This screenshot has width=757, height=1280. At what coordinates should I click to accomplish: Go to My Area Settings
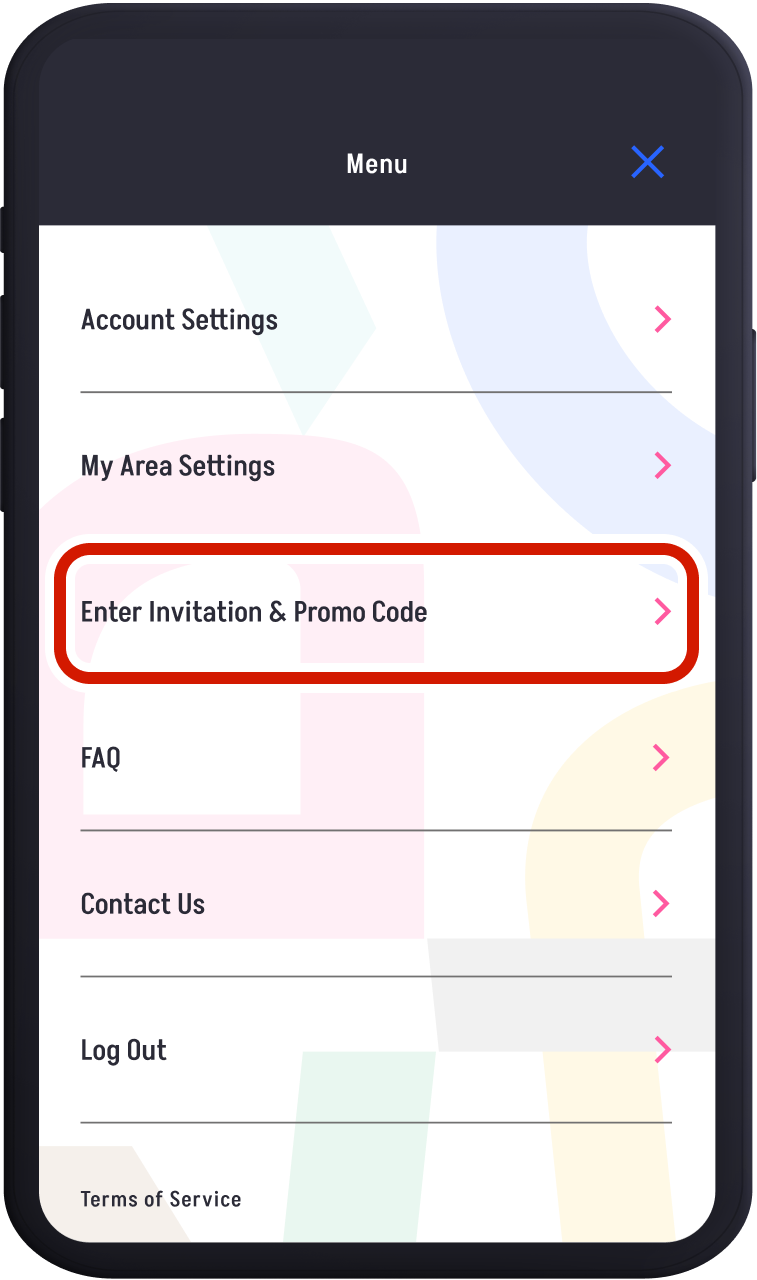pyautogui.click(x=375, y=466)
